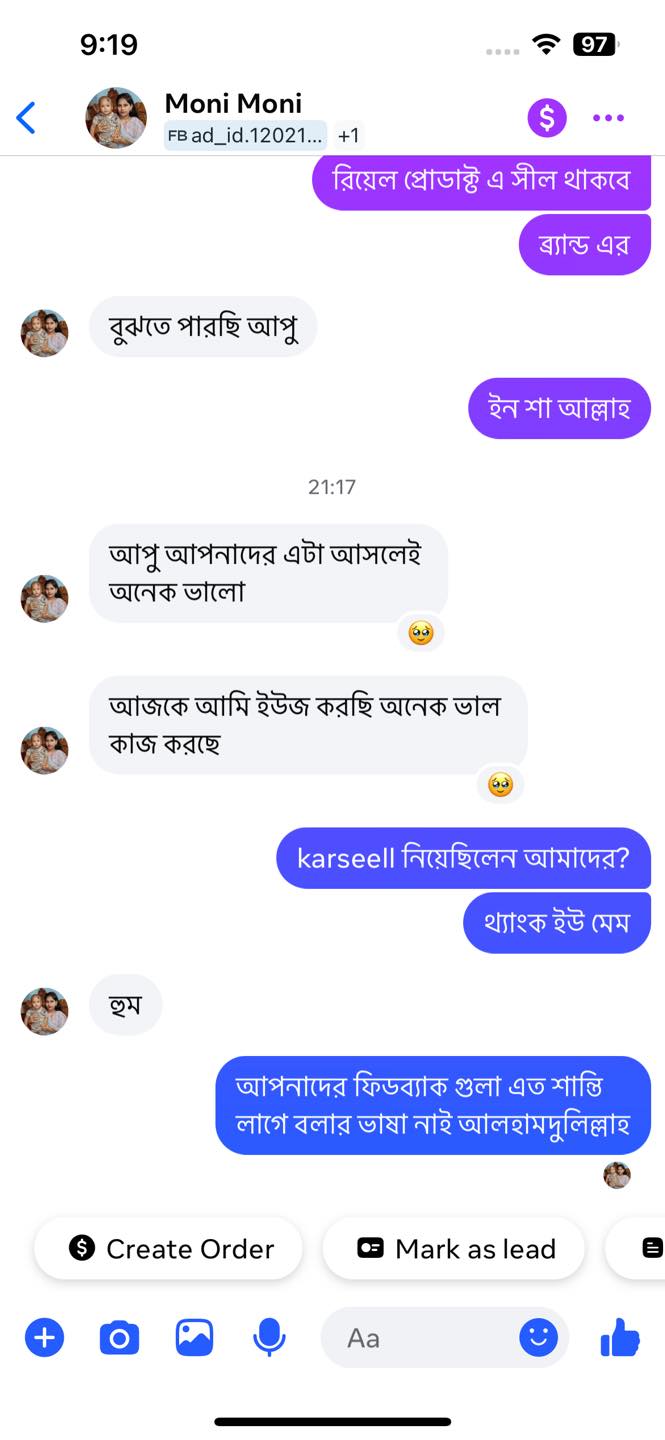Open the photo gallery picker
Image resolution: width=665 pixels, height=1440 pixels.
(x=194, y=1337)
